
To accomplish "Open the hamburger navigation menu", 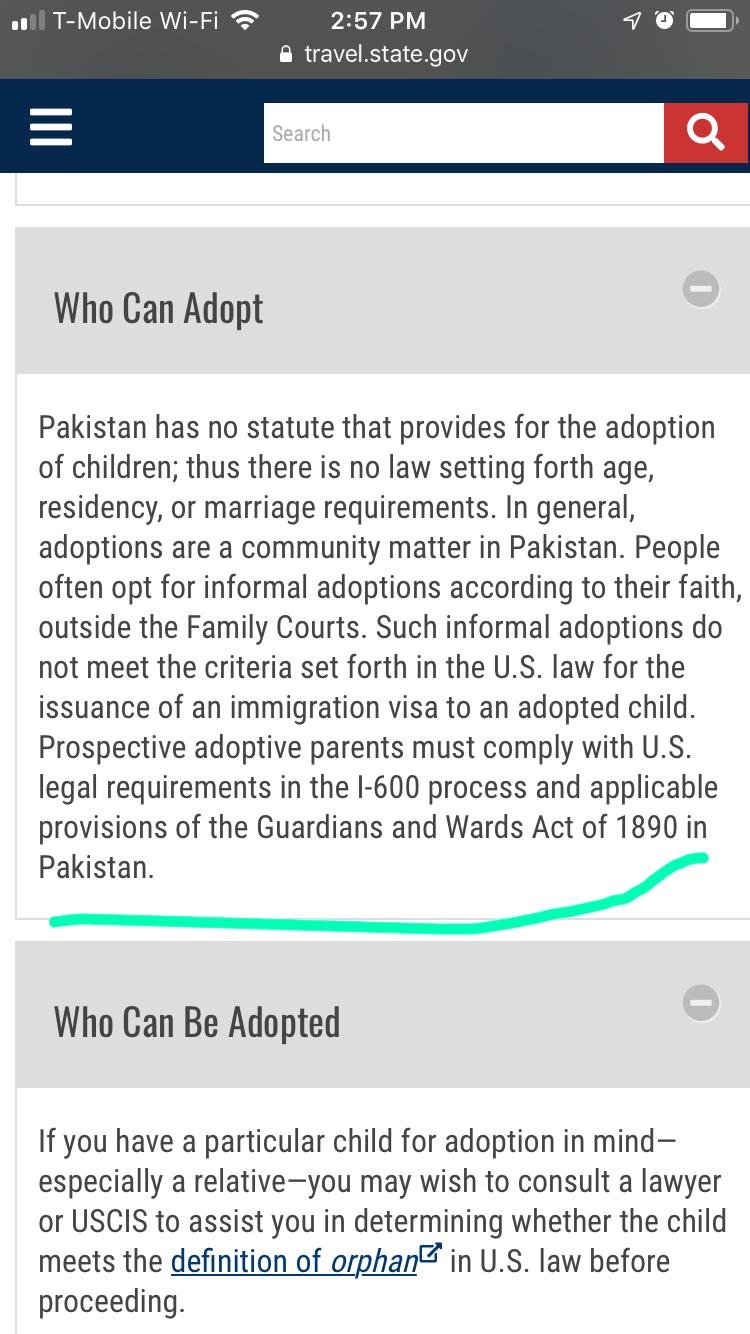I will point(51,129).
